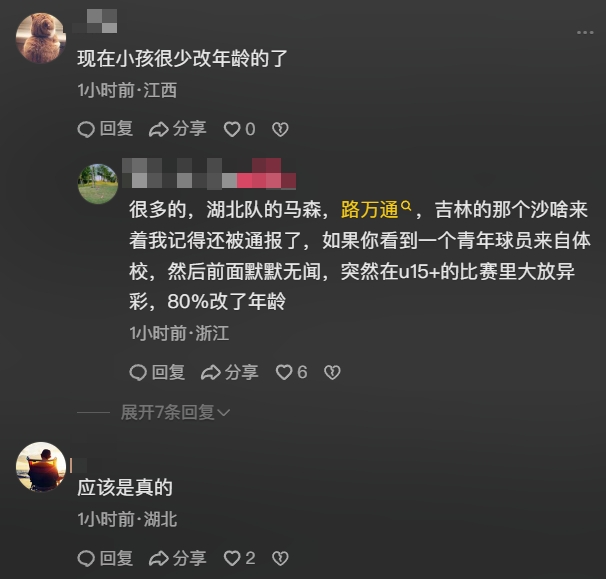Open the 路万通 search link

(377, 210)
